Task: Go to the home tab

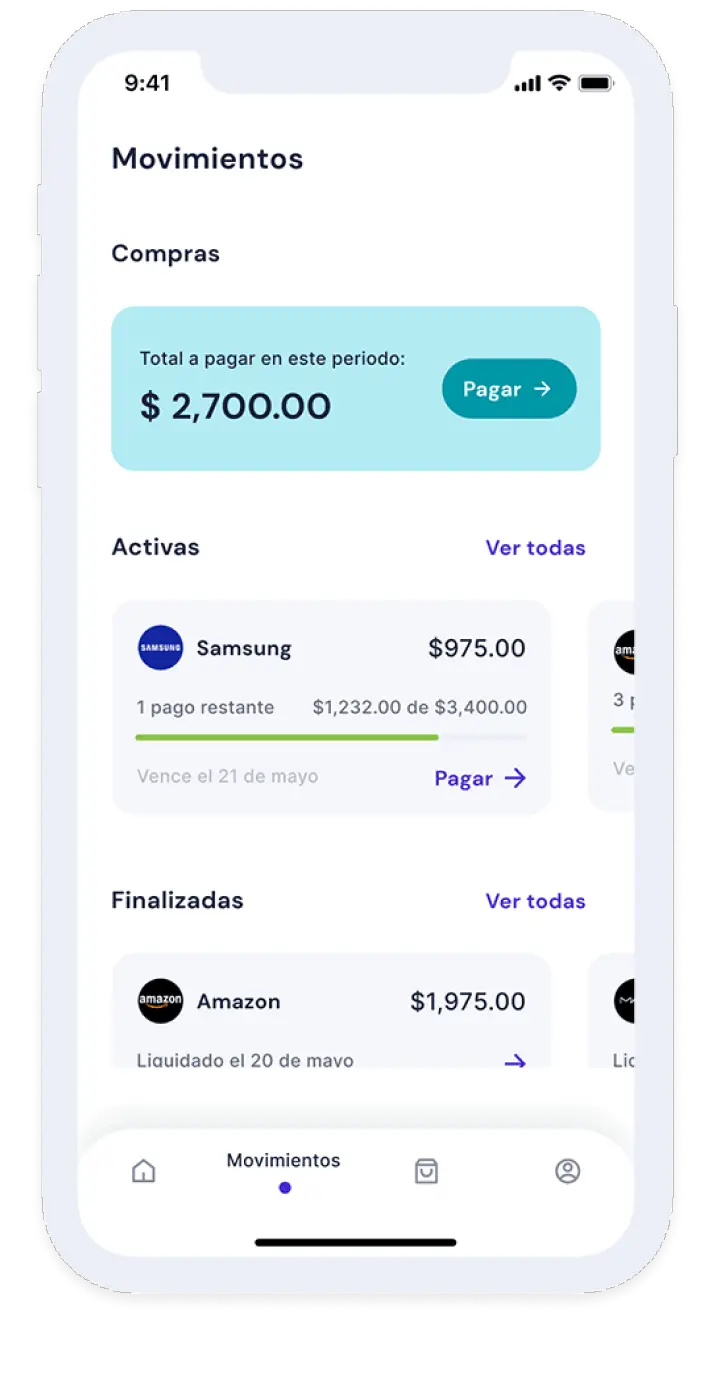Action: 144,1171
